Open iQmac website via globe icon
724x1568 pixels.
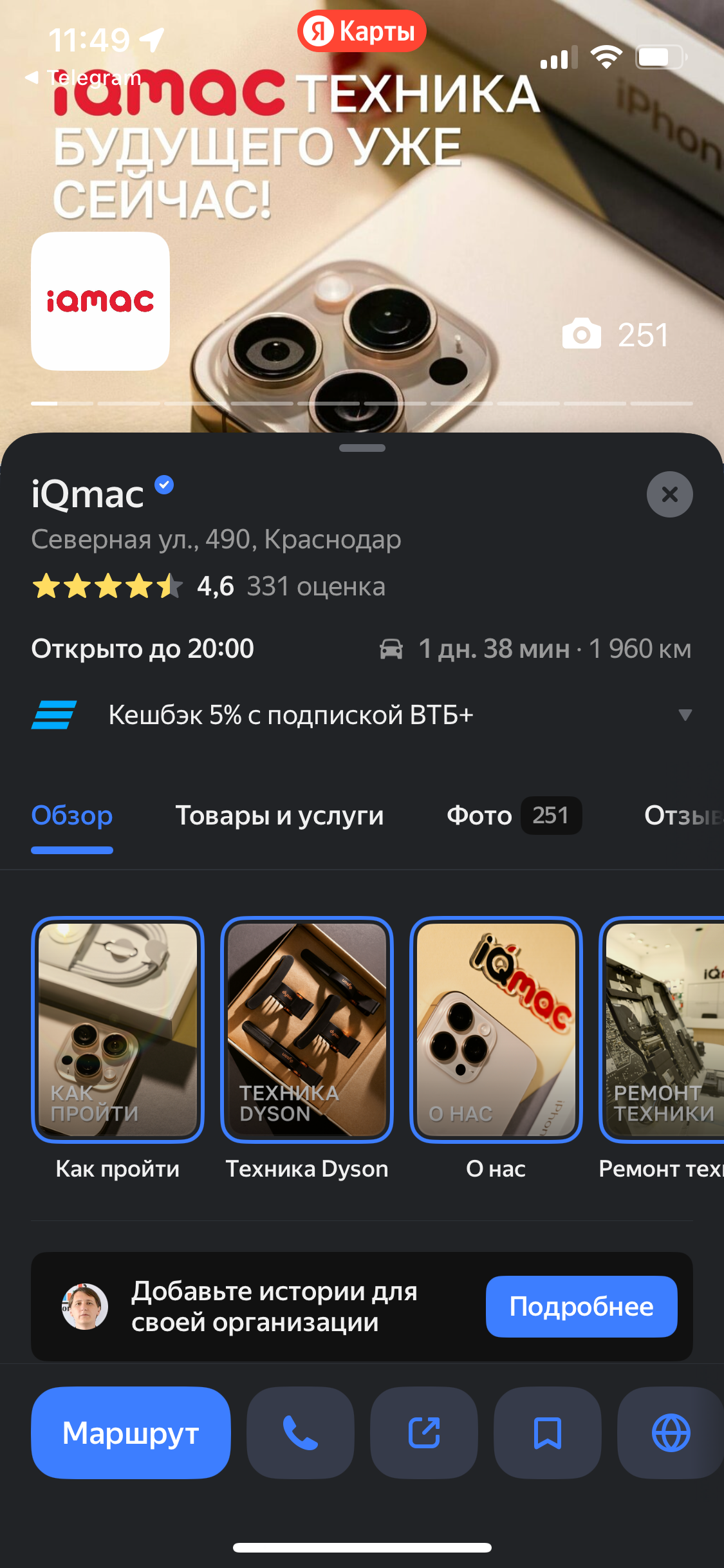point(671,1433)
